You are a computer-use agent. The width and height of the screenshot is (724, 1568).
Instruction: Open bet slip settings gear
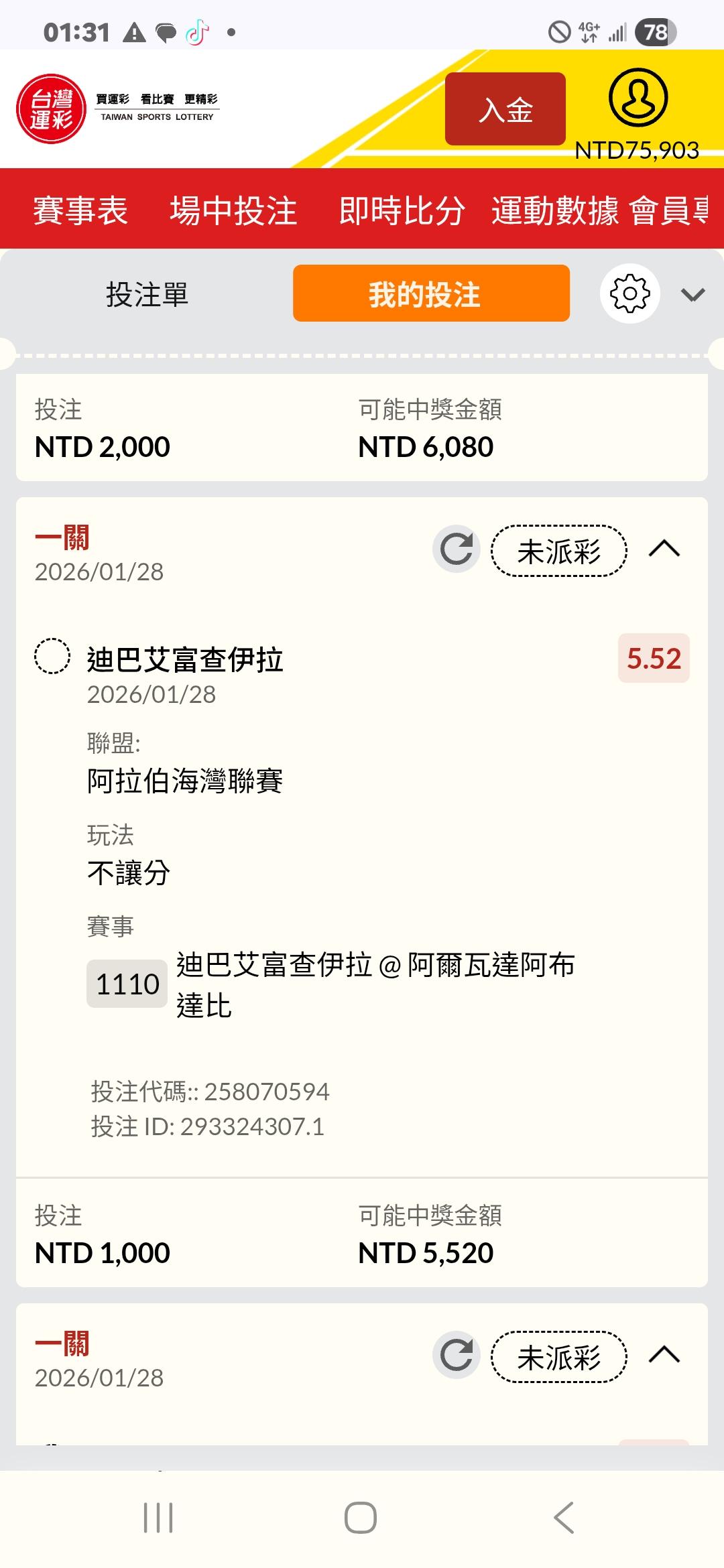point(629,293)
